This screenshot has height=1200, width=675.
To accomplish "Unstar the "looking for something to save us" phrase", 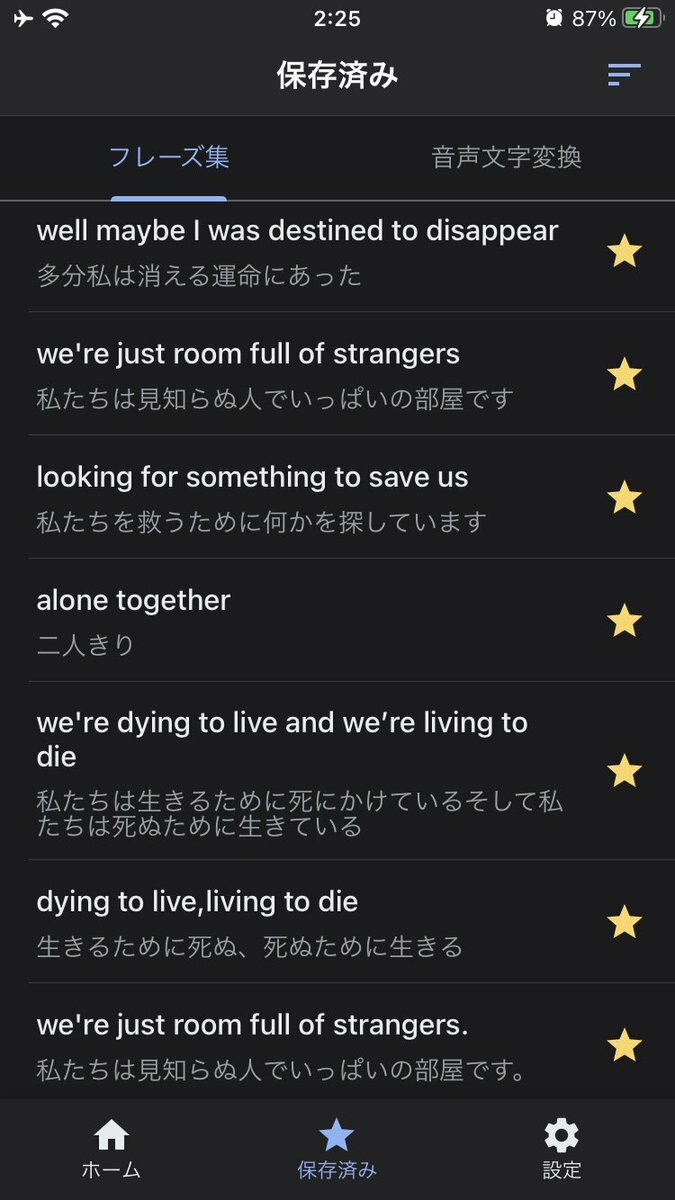I will pyautogui.click(x=624, y=498).
